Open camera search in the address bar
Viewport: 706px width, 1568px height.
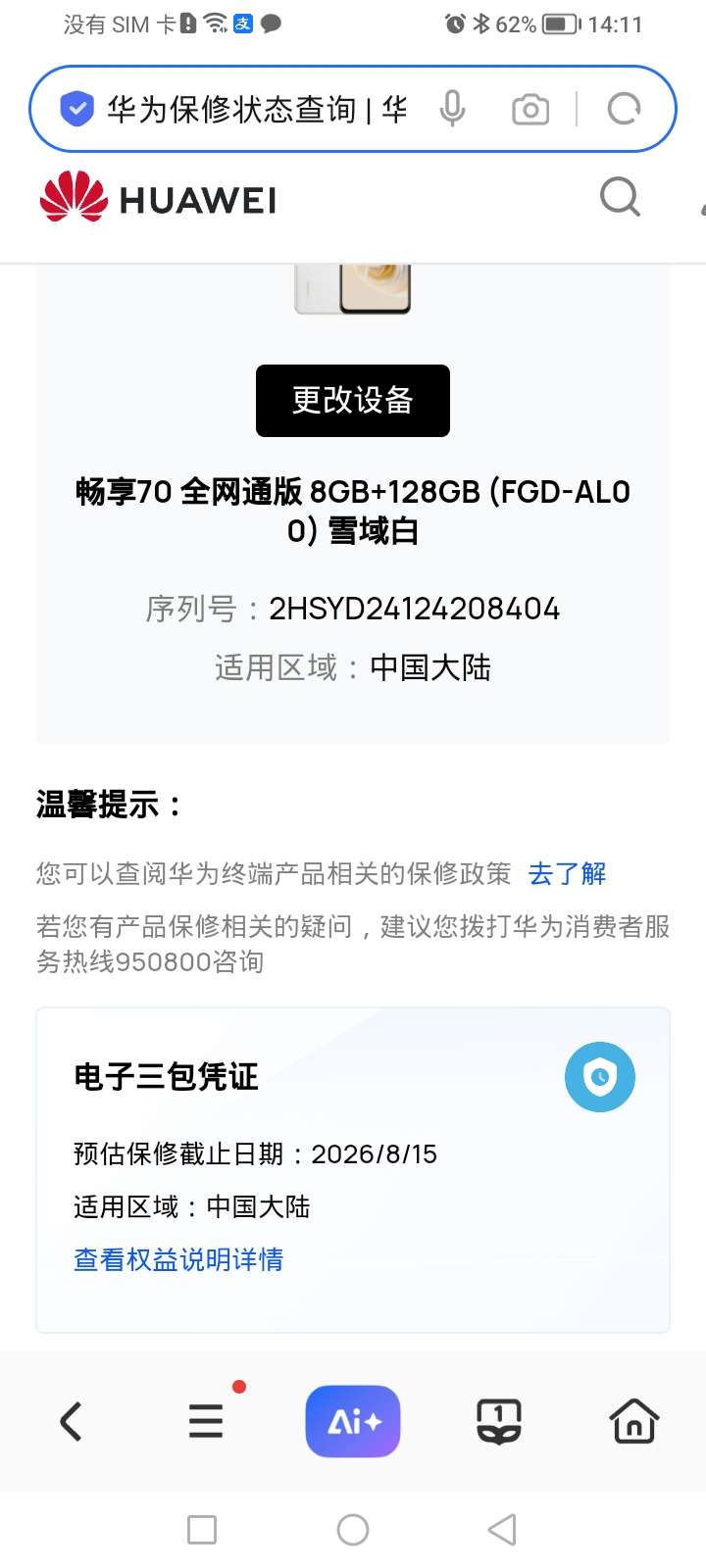530,109
